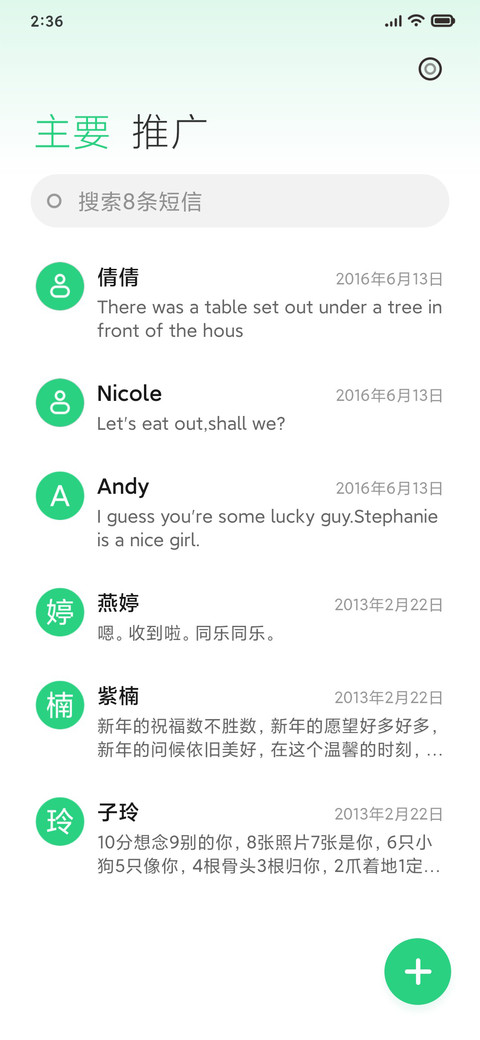Open the settings icon at top right
Image resolution: width=480 pixels, height=1040 pixels.
[430, 69]
